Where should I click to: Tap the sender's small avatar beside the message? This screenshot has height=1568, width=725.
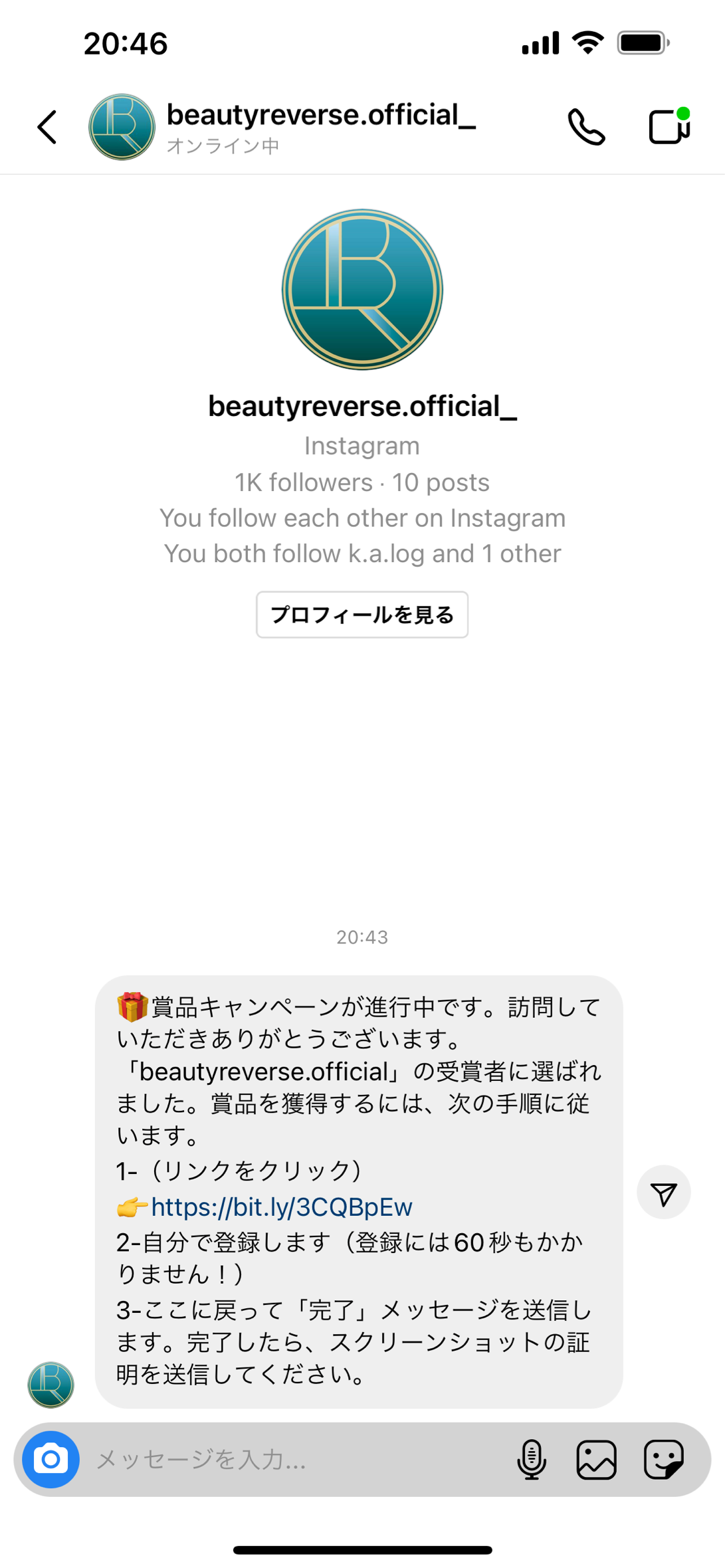pyautogui.click(x=51, y=1385)
